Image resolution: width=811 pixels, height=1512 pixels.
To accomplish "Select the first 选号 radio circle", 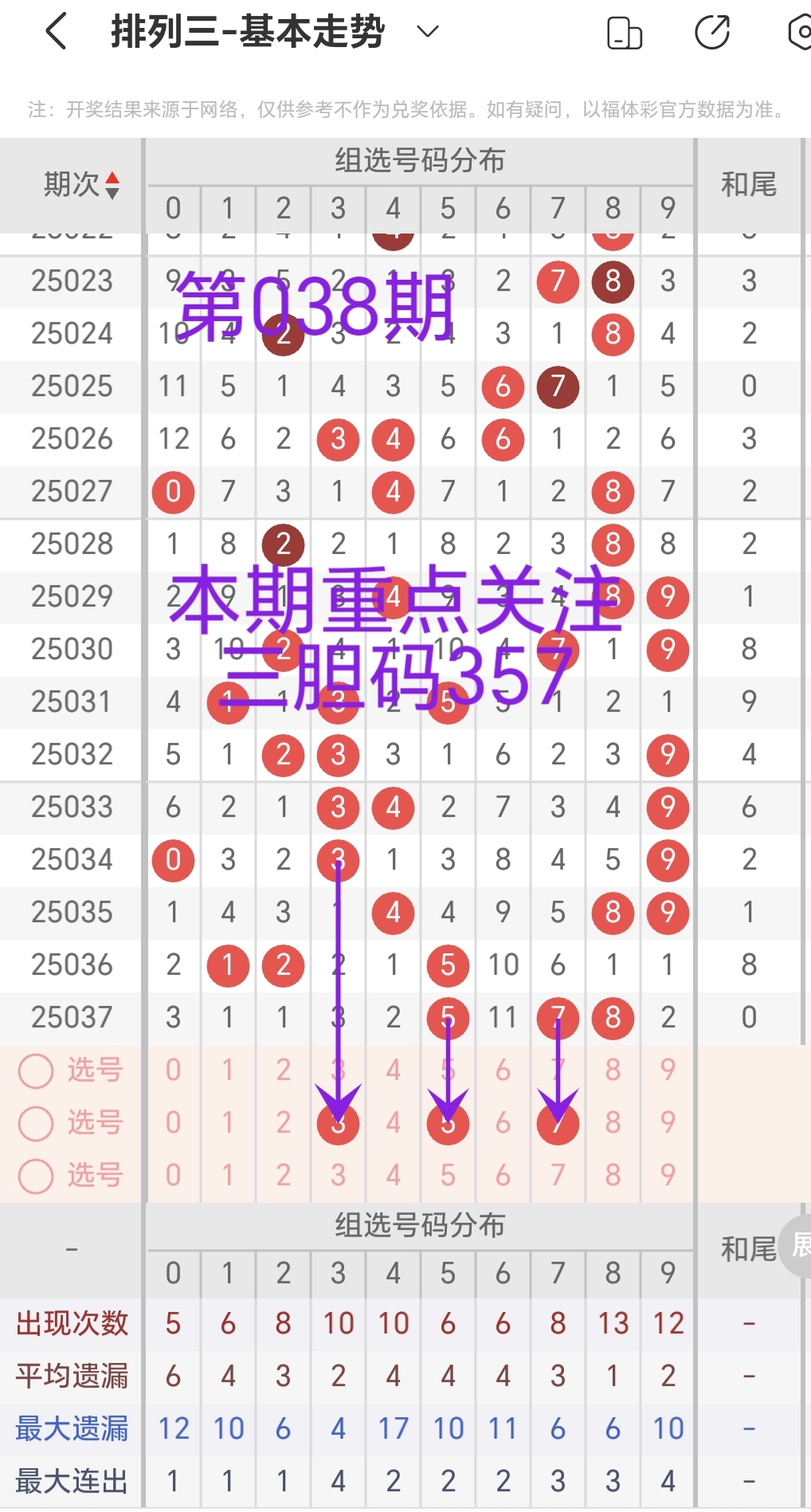I will 35,1070.
